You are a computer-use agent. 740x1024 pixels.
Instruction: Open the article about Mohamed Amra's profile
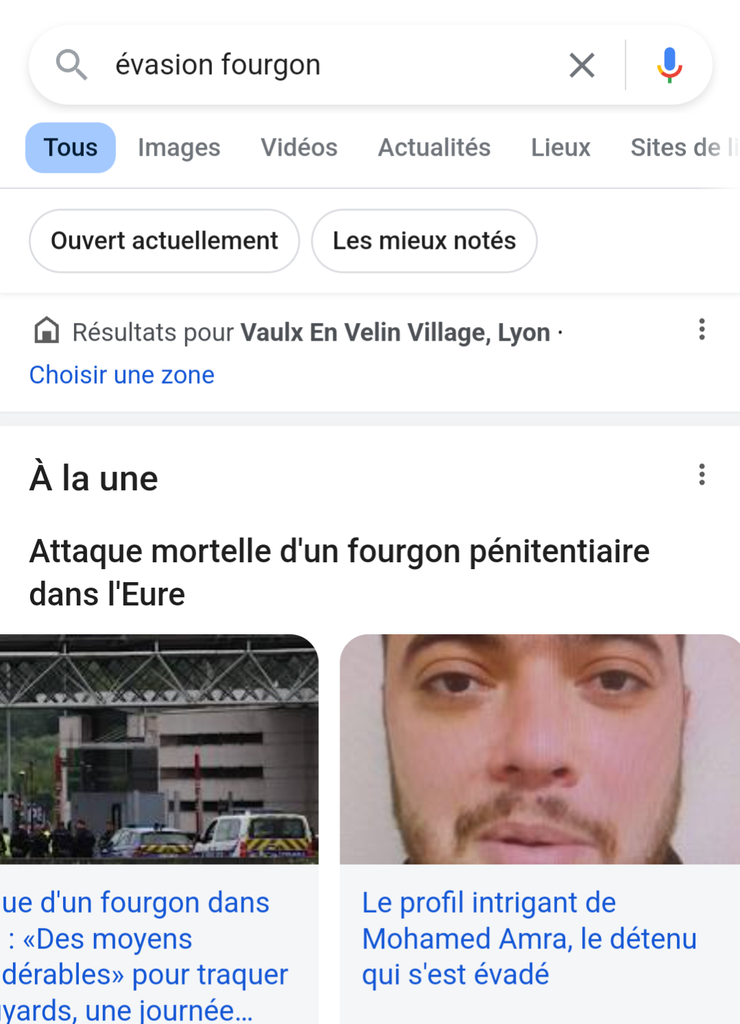(x=529, y=939)
